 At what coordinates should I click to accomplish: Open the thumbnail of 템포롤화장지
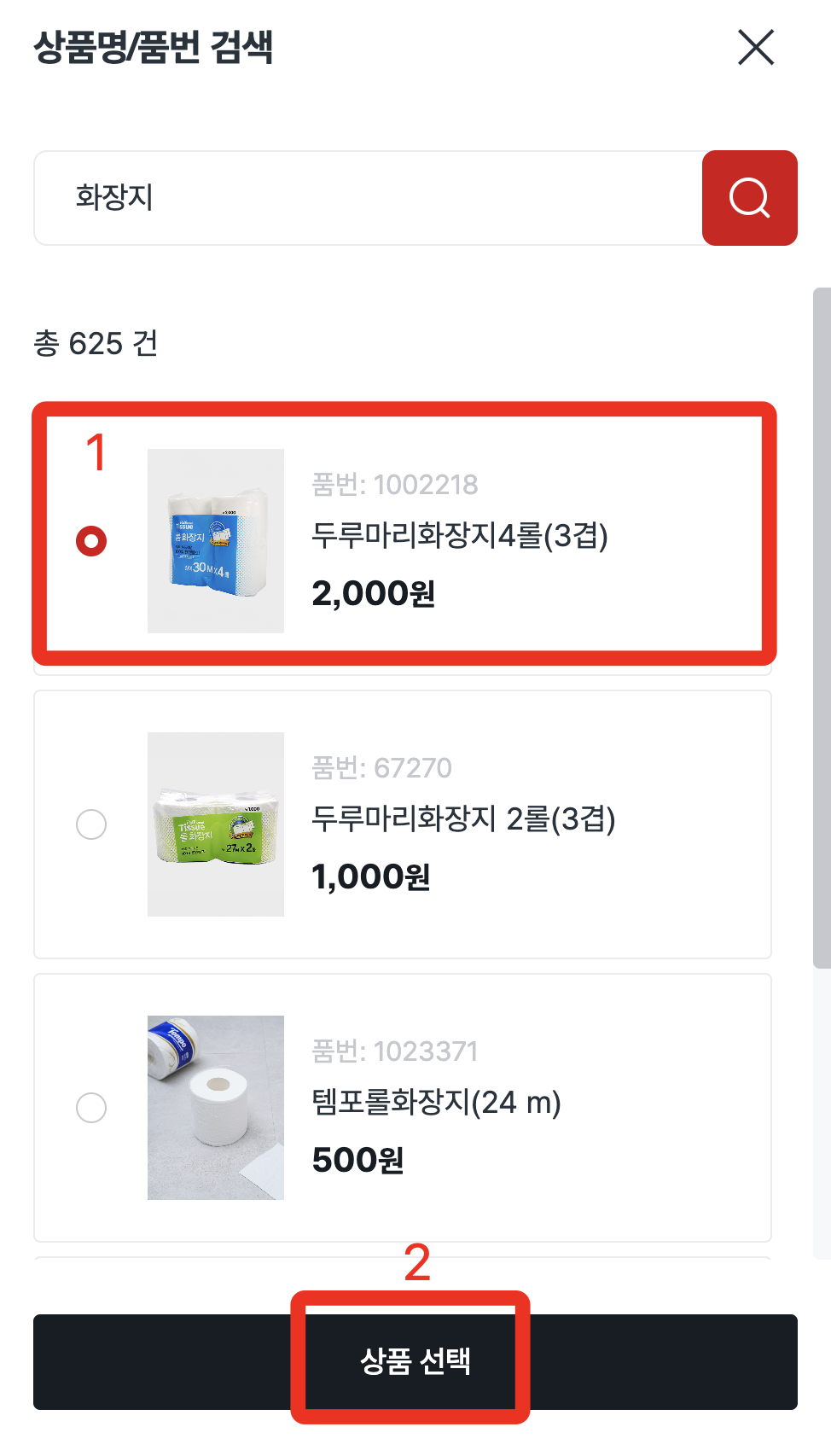(215, 1108)
